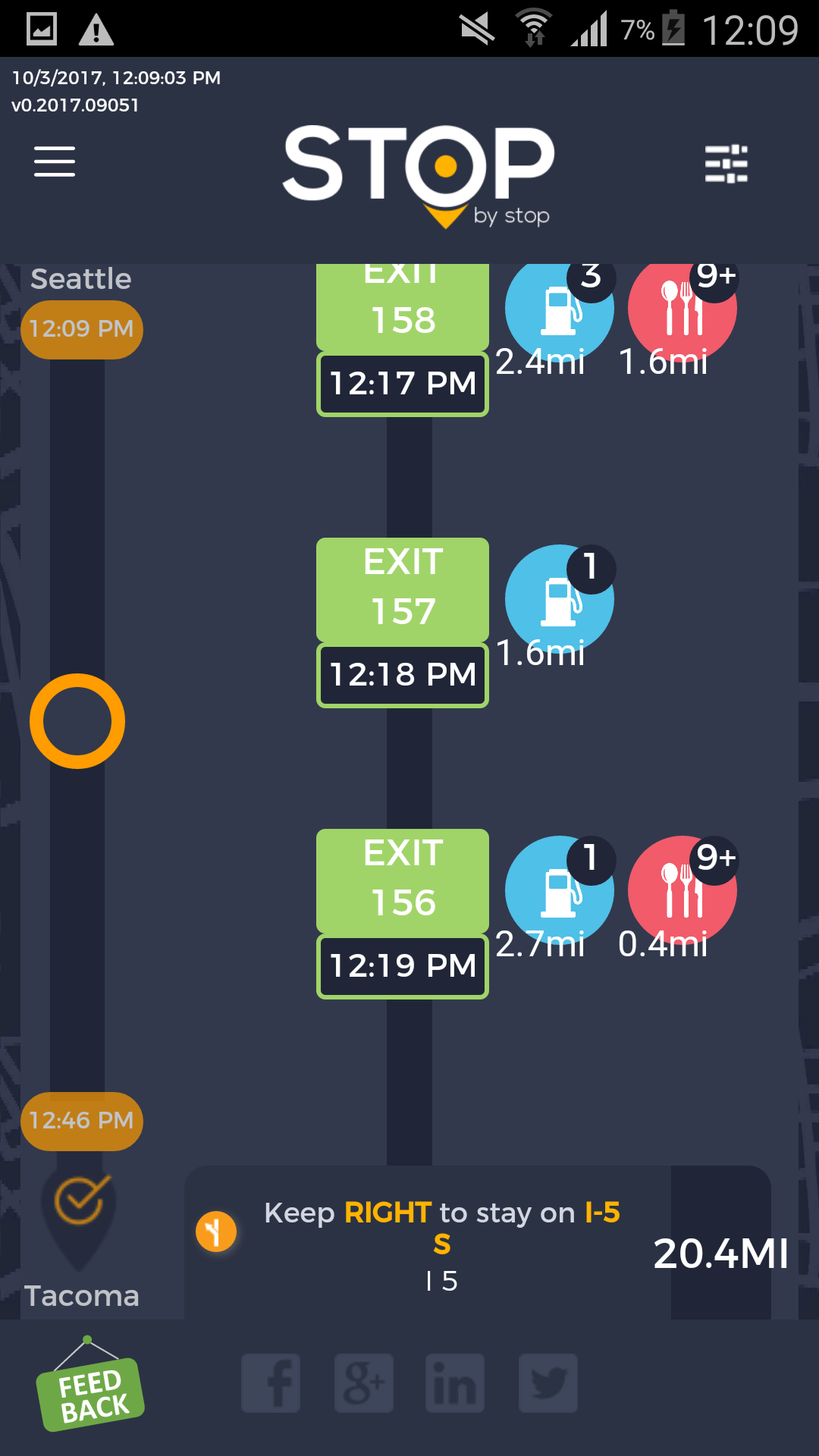Image resolution: width=819 pixels, height=1456 pixels.
Task: Share via Facebook
Action: (271, 1383)
